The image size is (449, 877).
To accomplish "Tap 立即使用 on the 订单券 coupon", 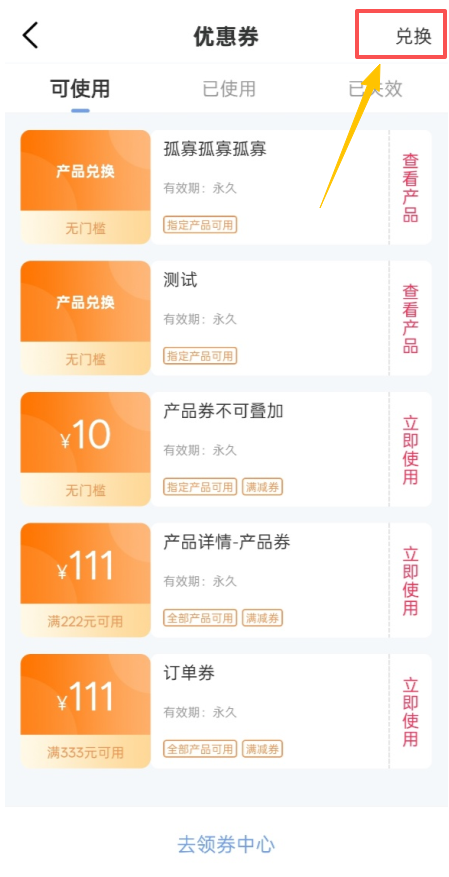I will pos(410,711).
